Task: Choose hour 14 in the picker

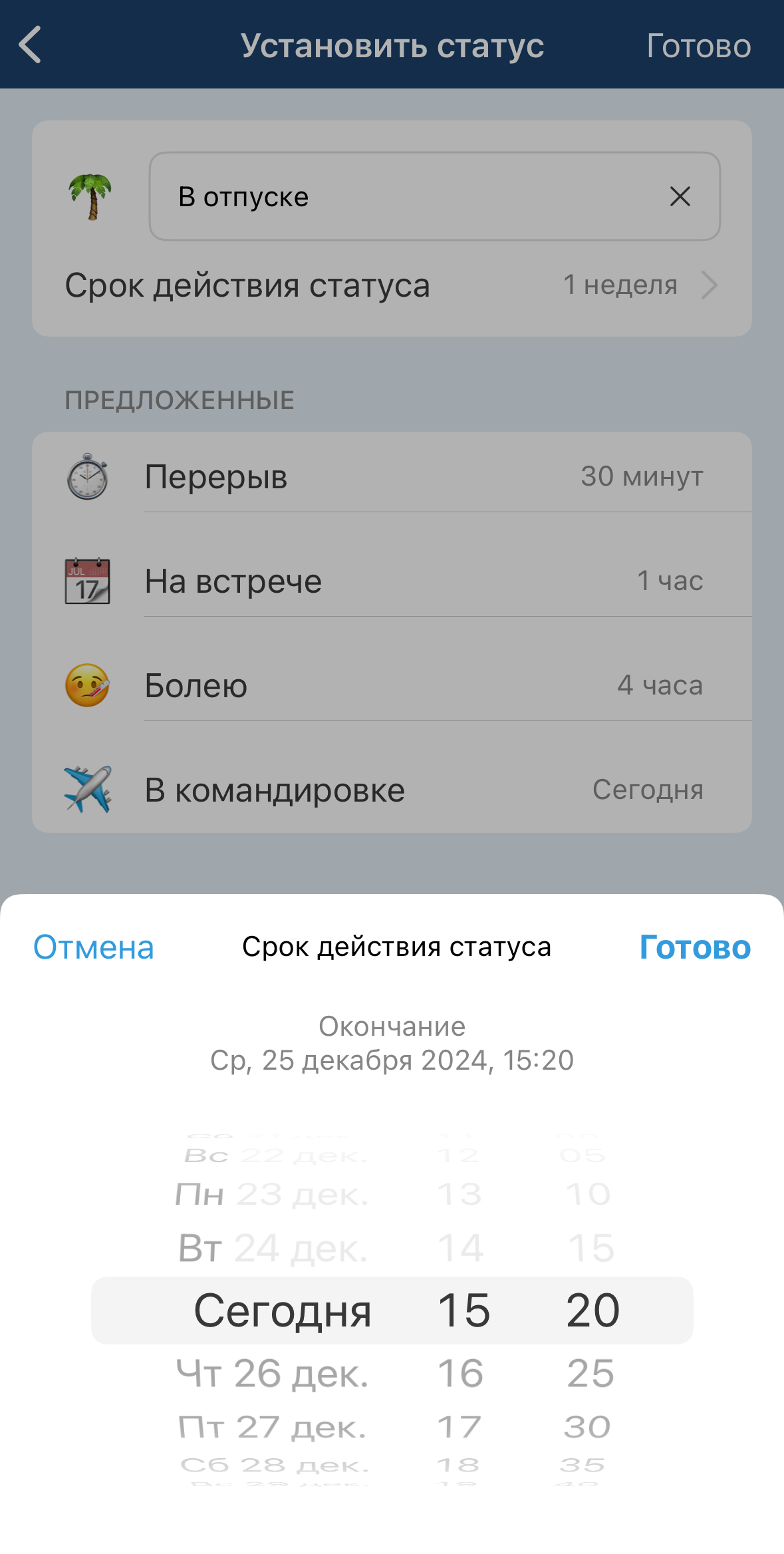Action: tap(460, 1248)
